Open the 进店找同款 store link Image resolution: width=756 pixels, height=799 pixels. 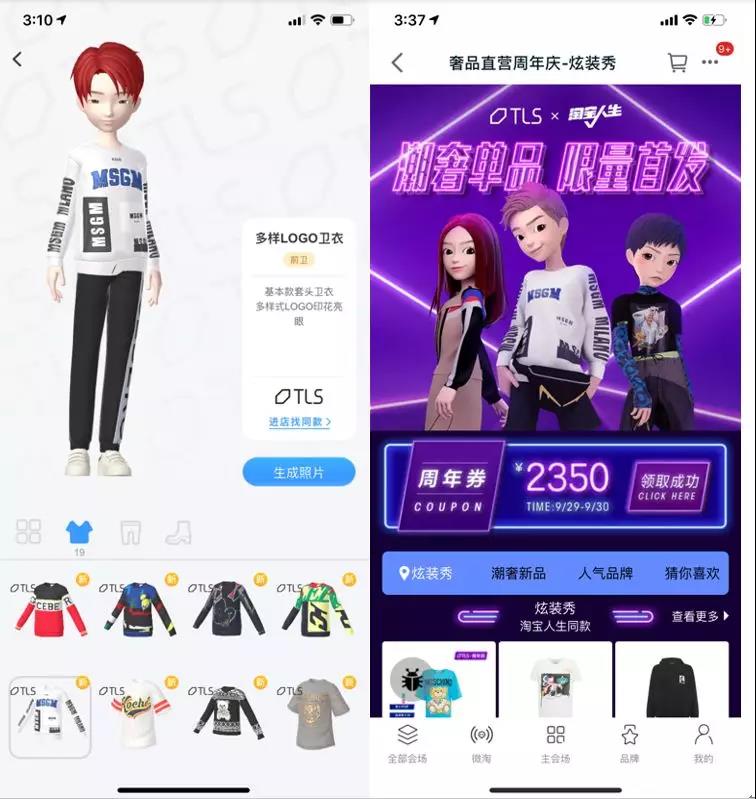299,422
